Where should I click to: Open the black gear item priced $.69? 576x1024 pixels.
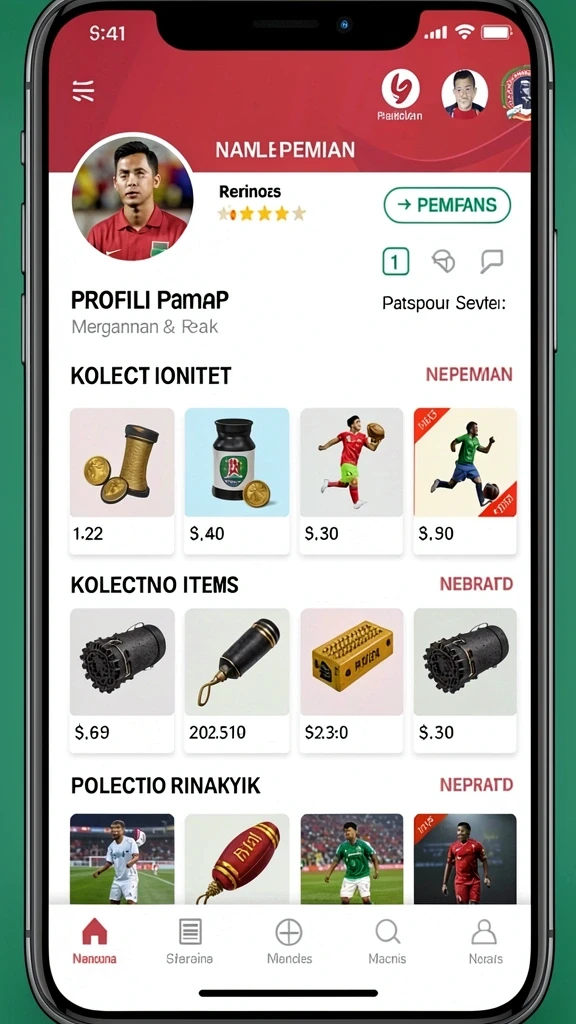[122, 680]
